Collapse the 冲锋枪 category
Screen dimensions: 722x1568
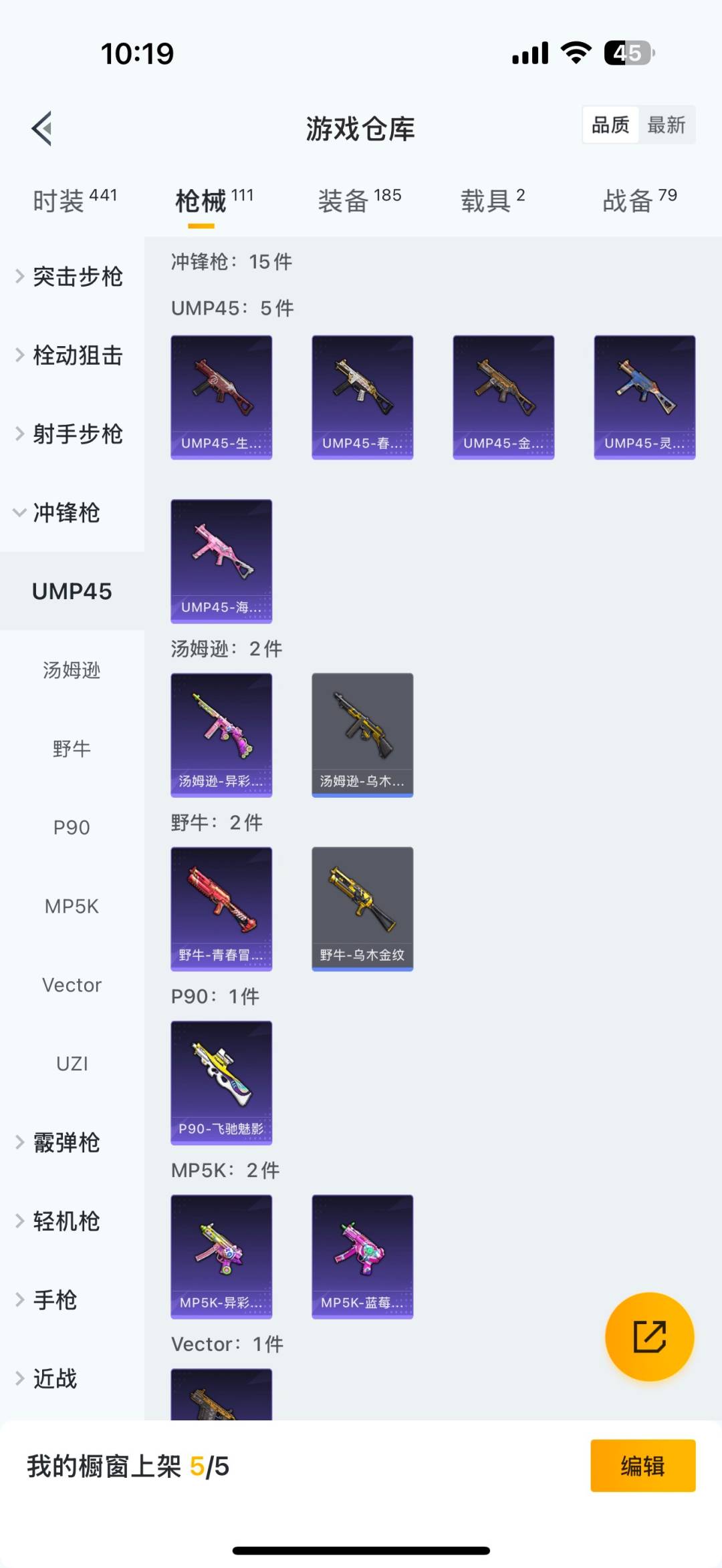(67, 513)
